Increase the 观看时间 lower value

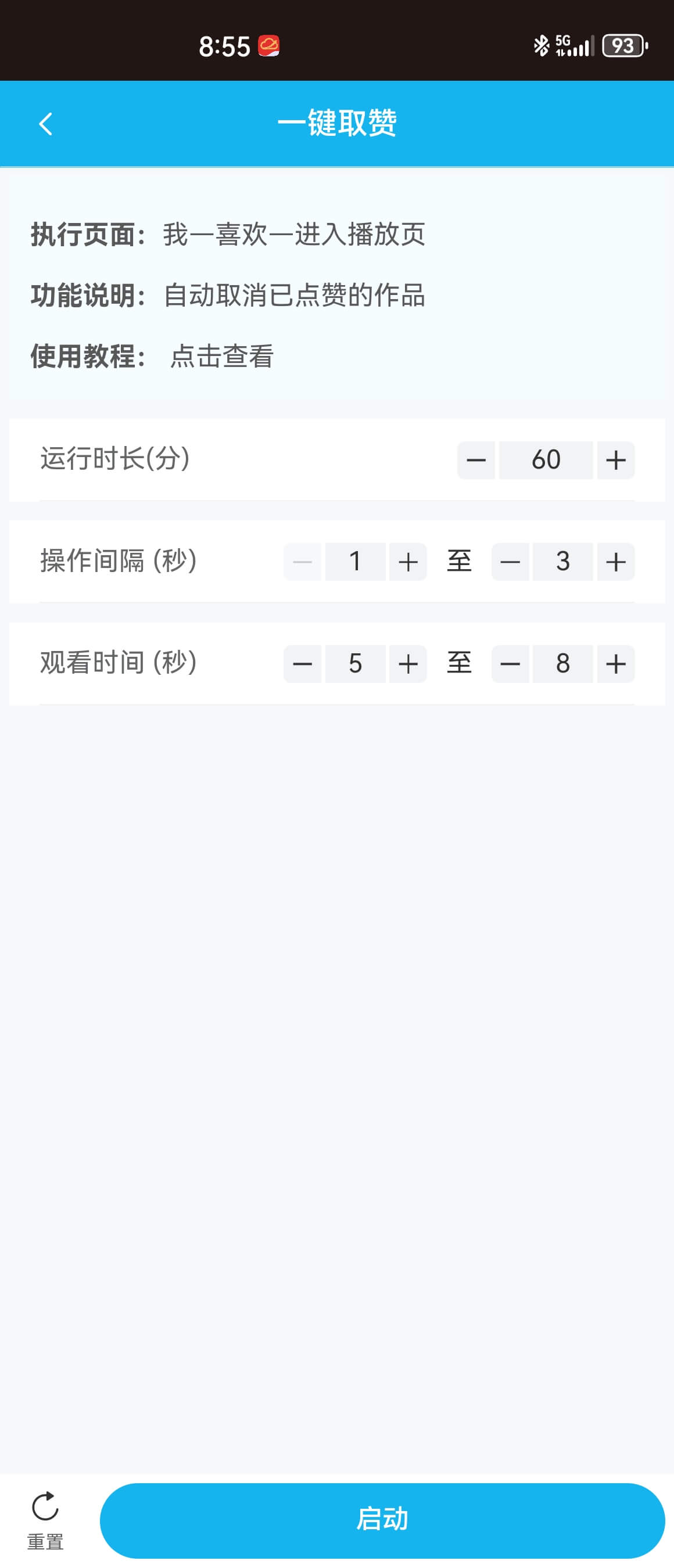pos(407,663)
